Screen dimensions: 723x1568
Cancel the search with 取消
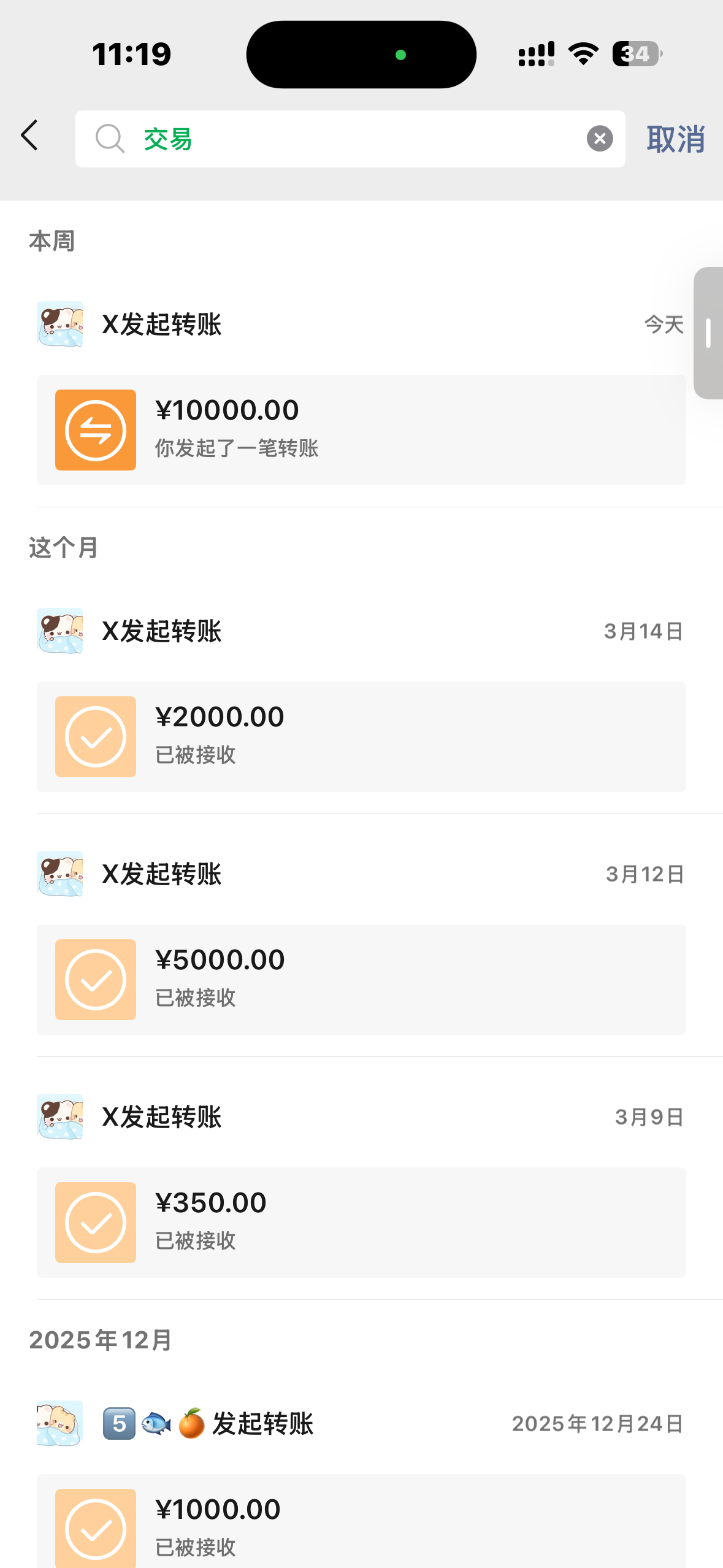pos(675,139)
